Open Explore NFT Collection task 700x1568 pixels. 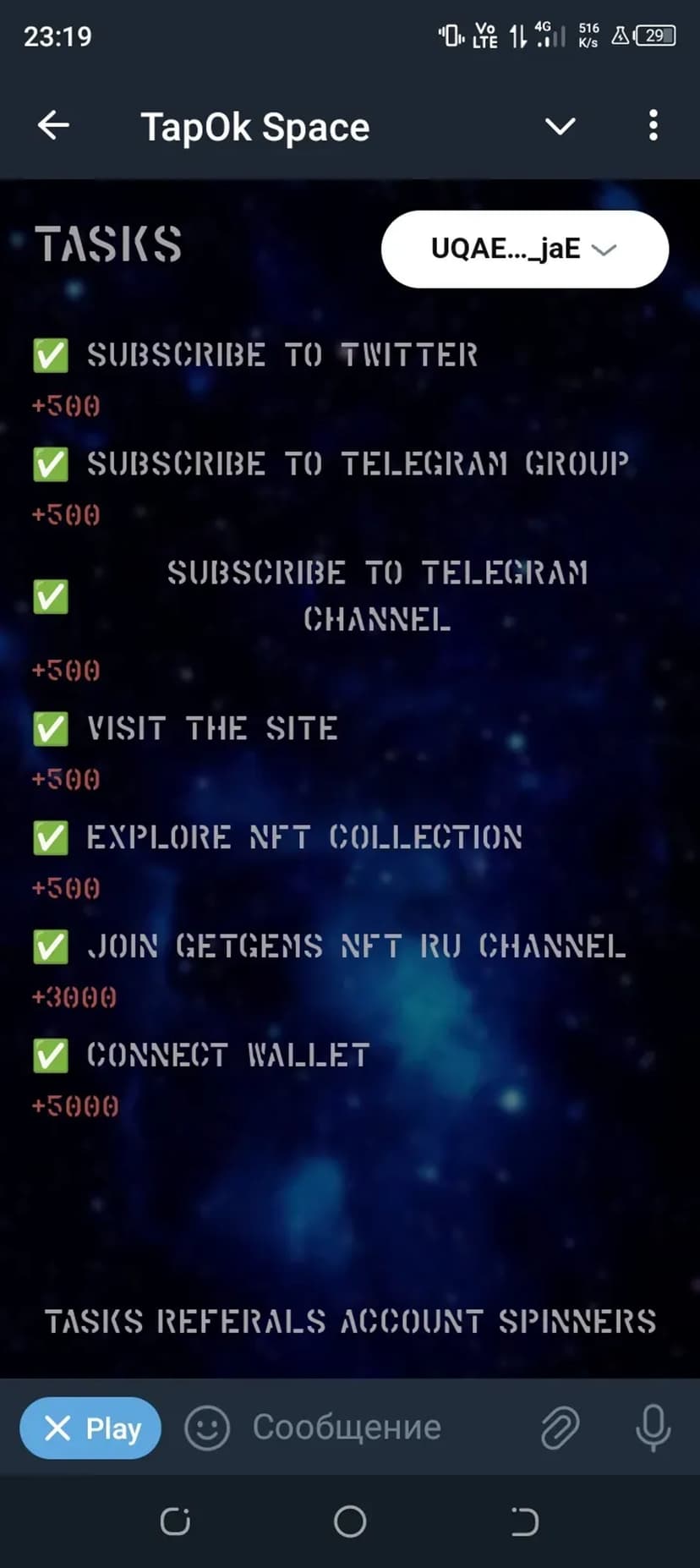[304, 837]
